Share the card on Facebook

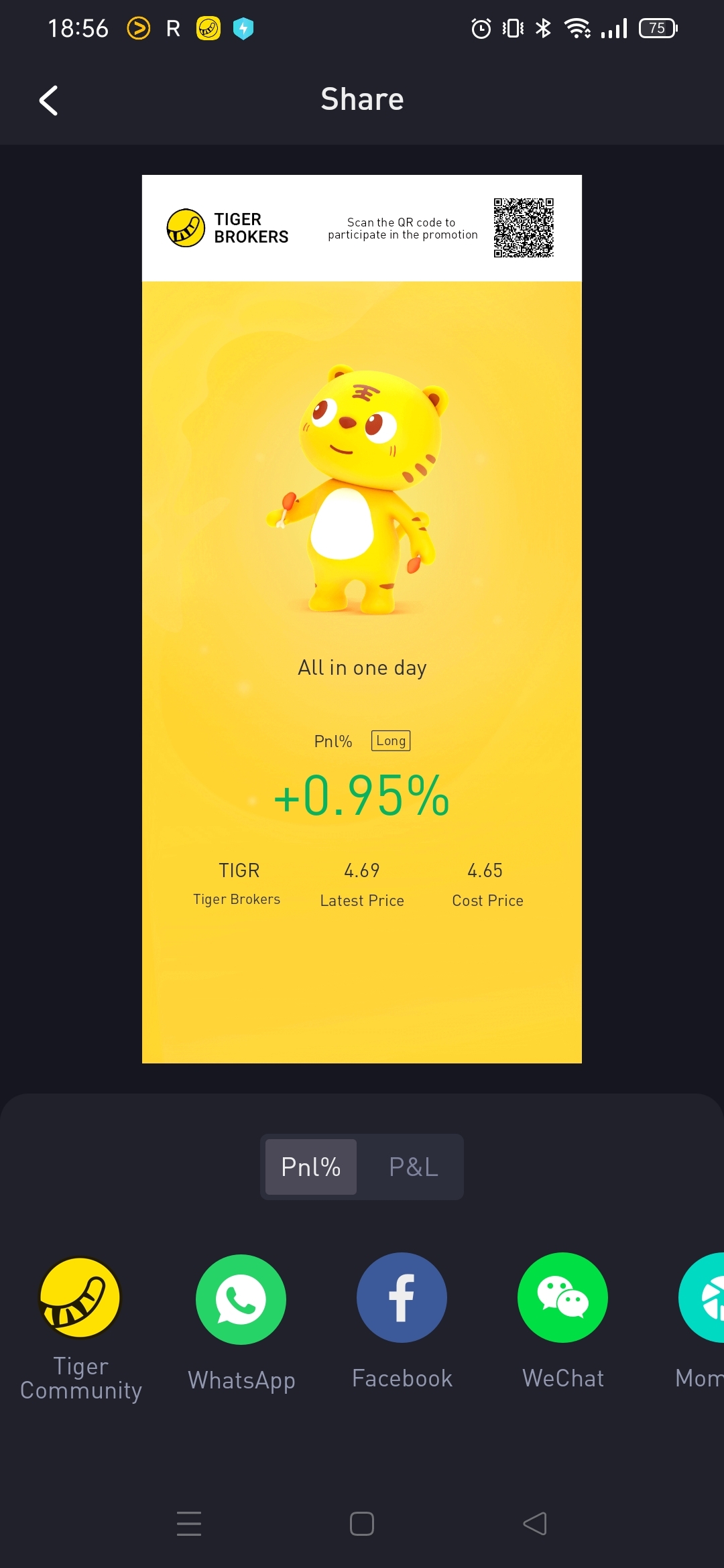point(402,1298)
